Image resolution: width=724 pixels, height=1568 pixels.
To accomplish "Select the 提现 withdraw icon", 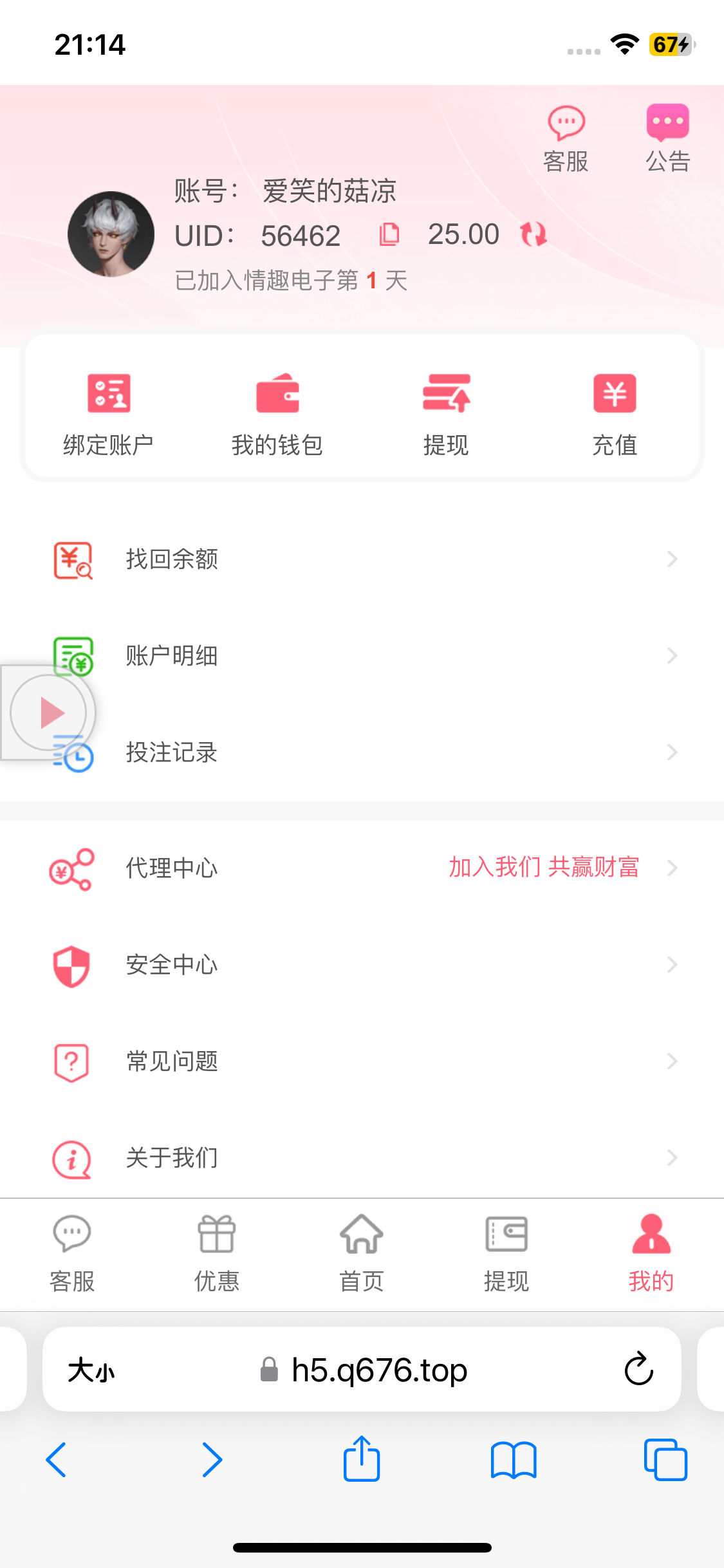I will (447, 393).
